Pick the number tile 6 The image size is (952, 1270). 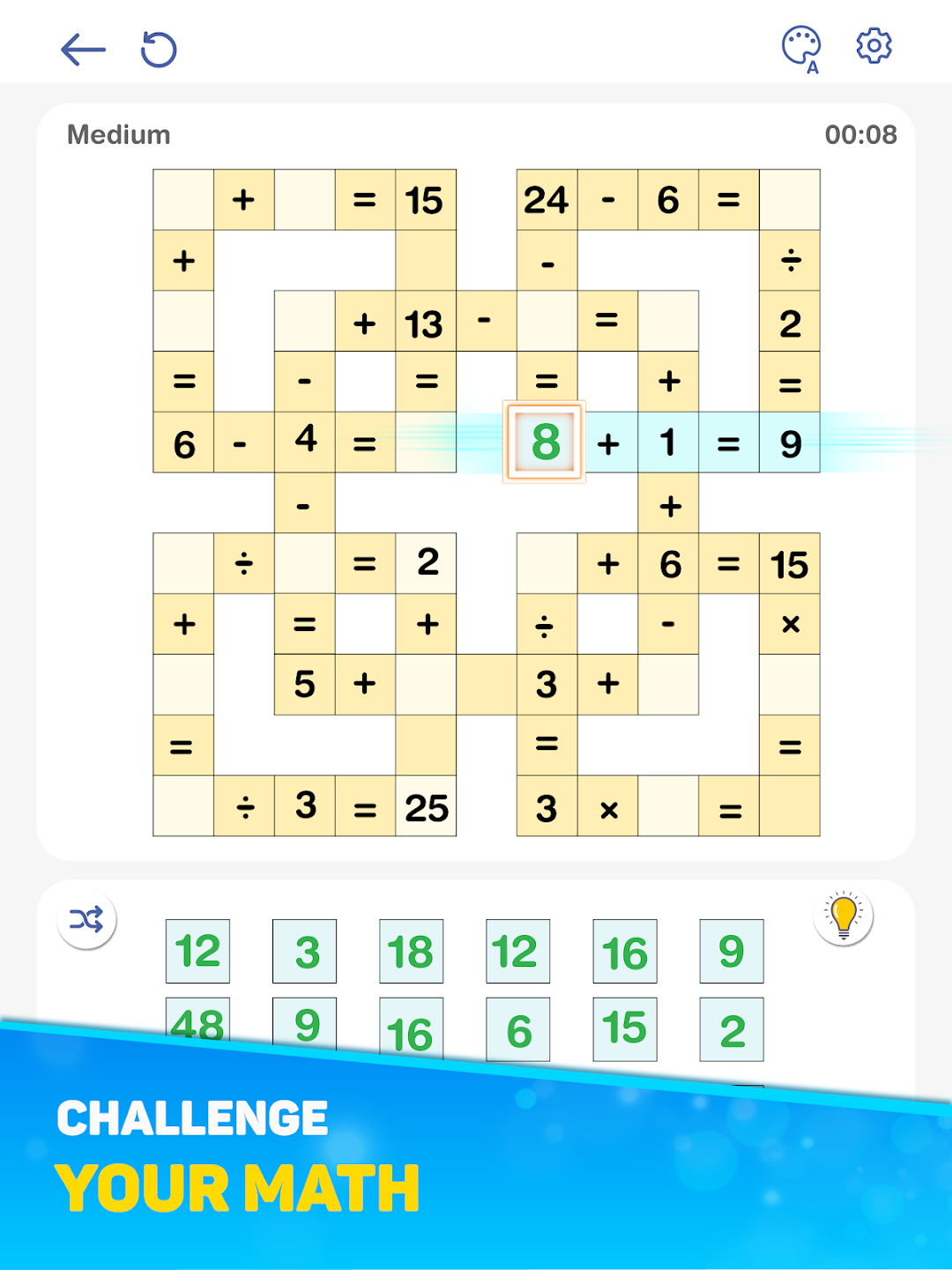[x=518, y=1029]
